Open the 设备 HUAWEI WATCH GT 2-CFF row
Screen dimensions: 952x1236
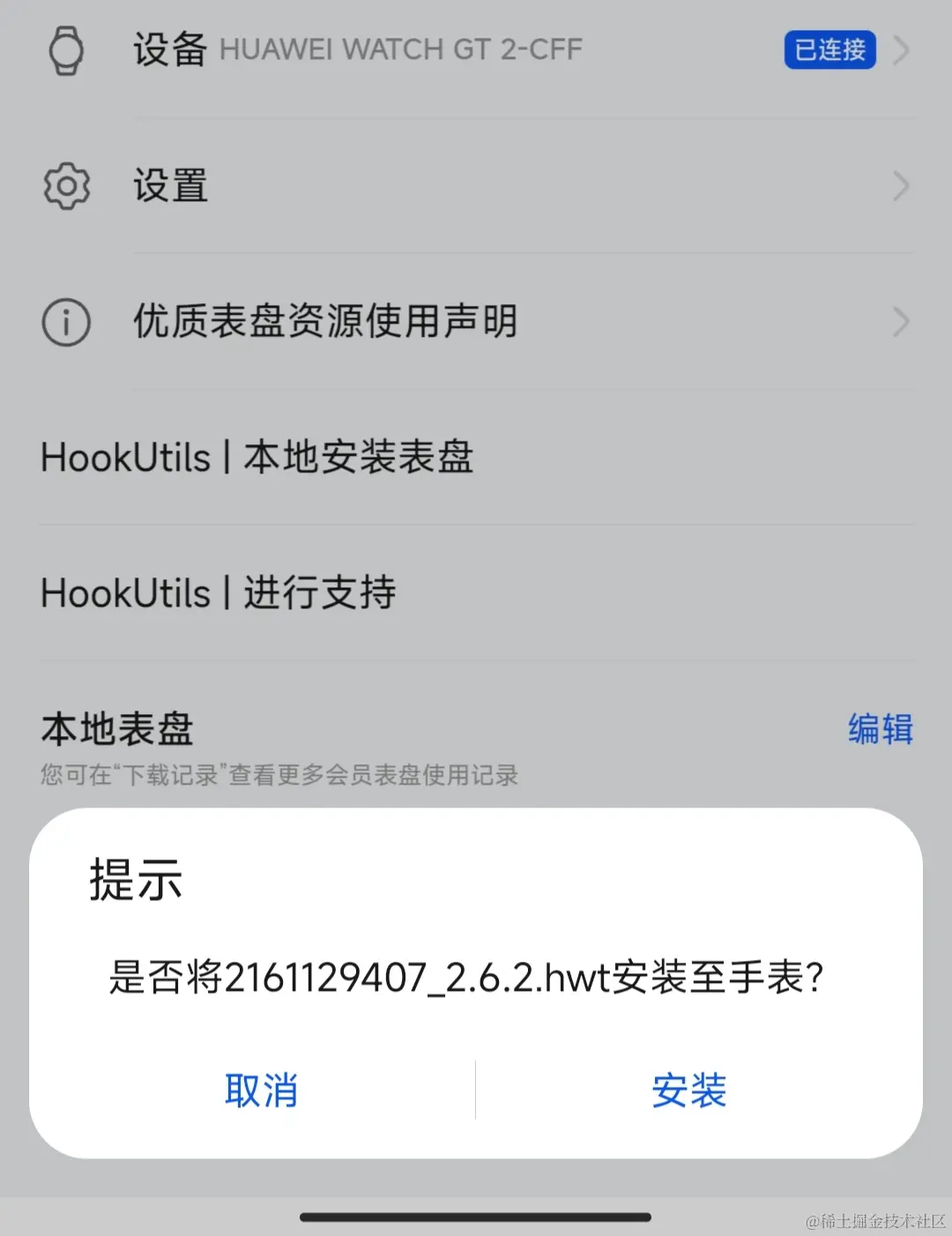click(x=476, y=49)
